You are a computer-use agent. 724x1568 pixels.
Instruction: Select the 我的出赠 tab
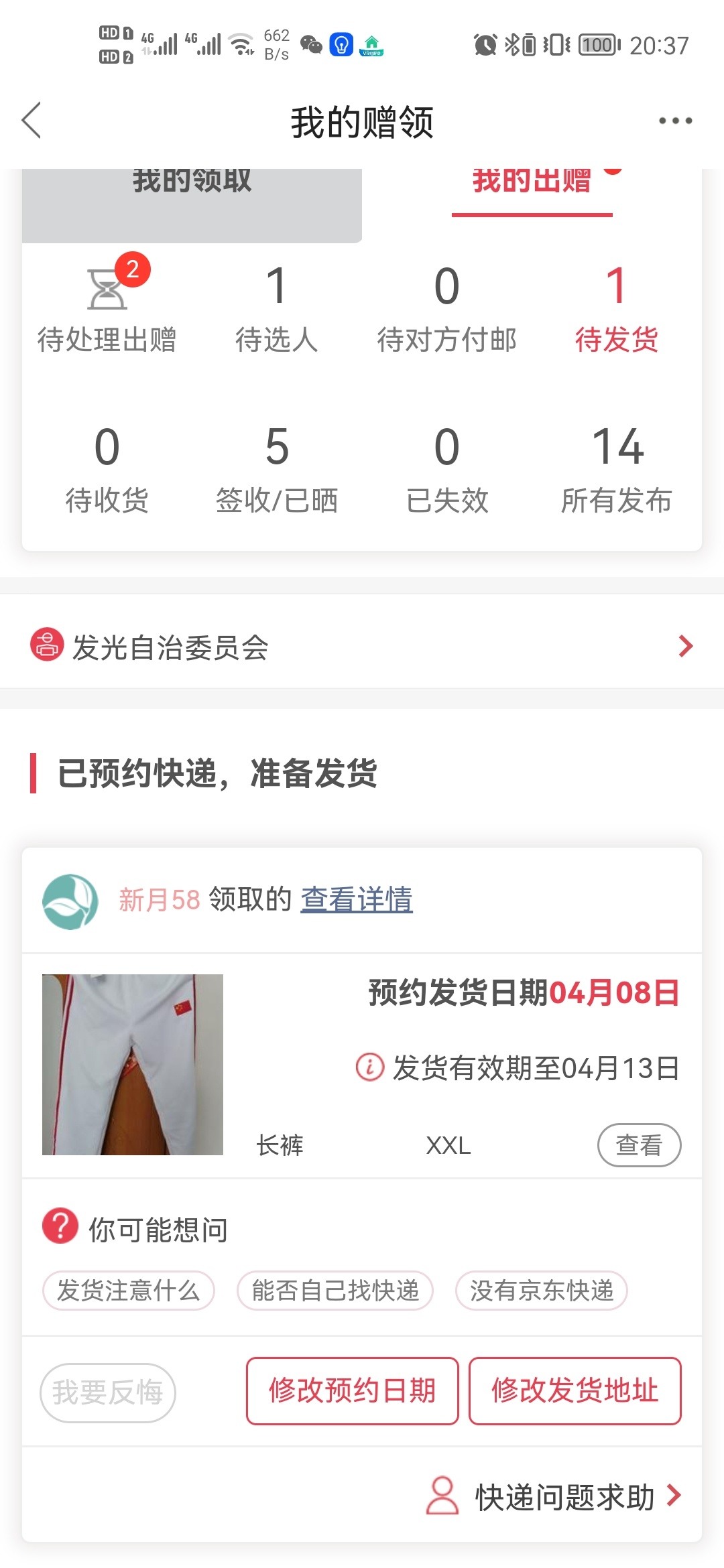tap(532, 191)
